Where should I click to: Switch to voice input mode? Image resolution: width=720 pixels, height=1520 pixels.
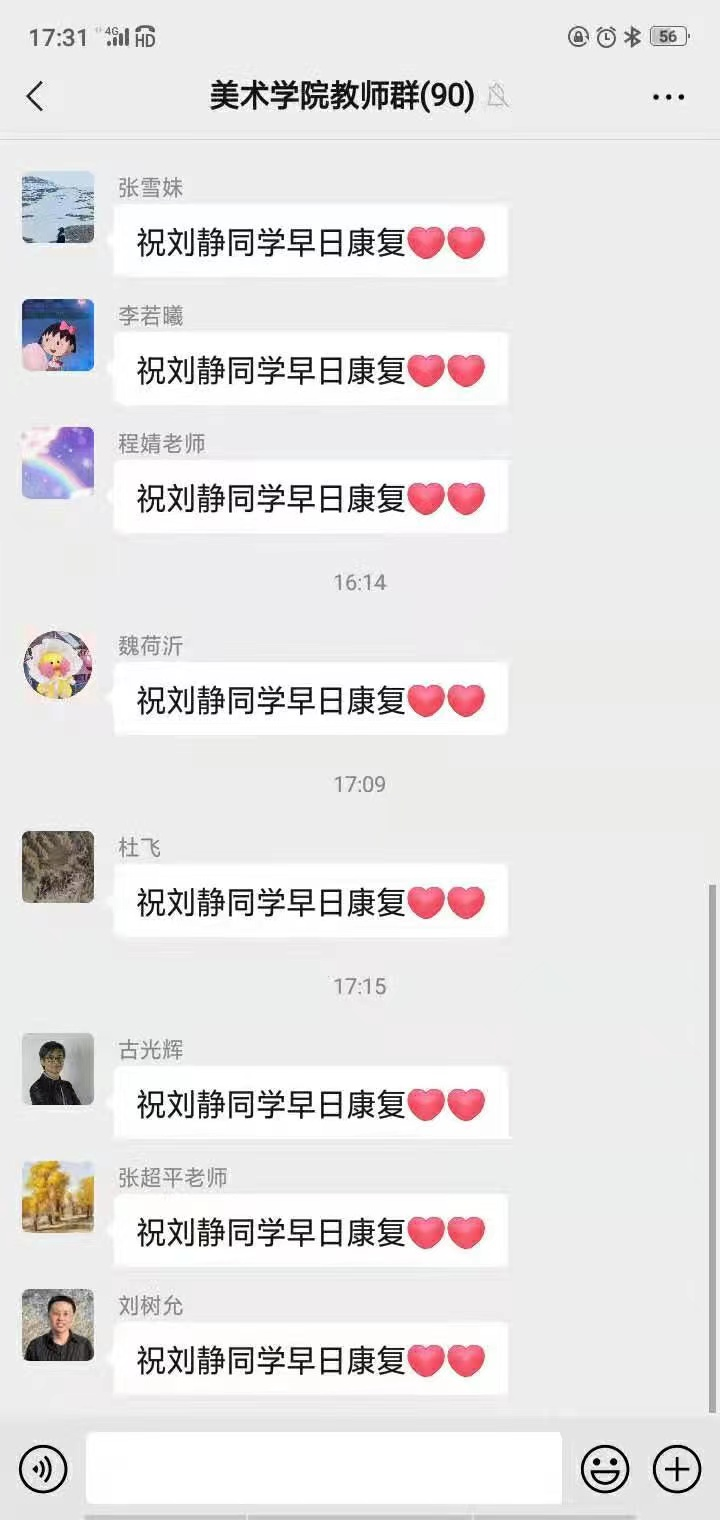pyautogui.click(x=43, y=1469)
